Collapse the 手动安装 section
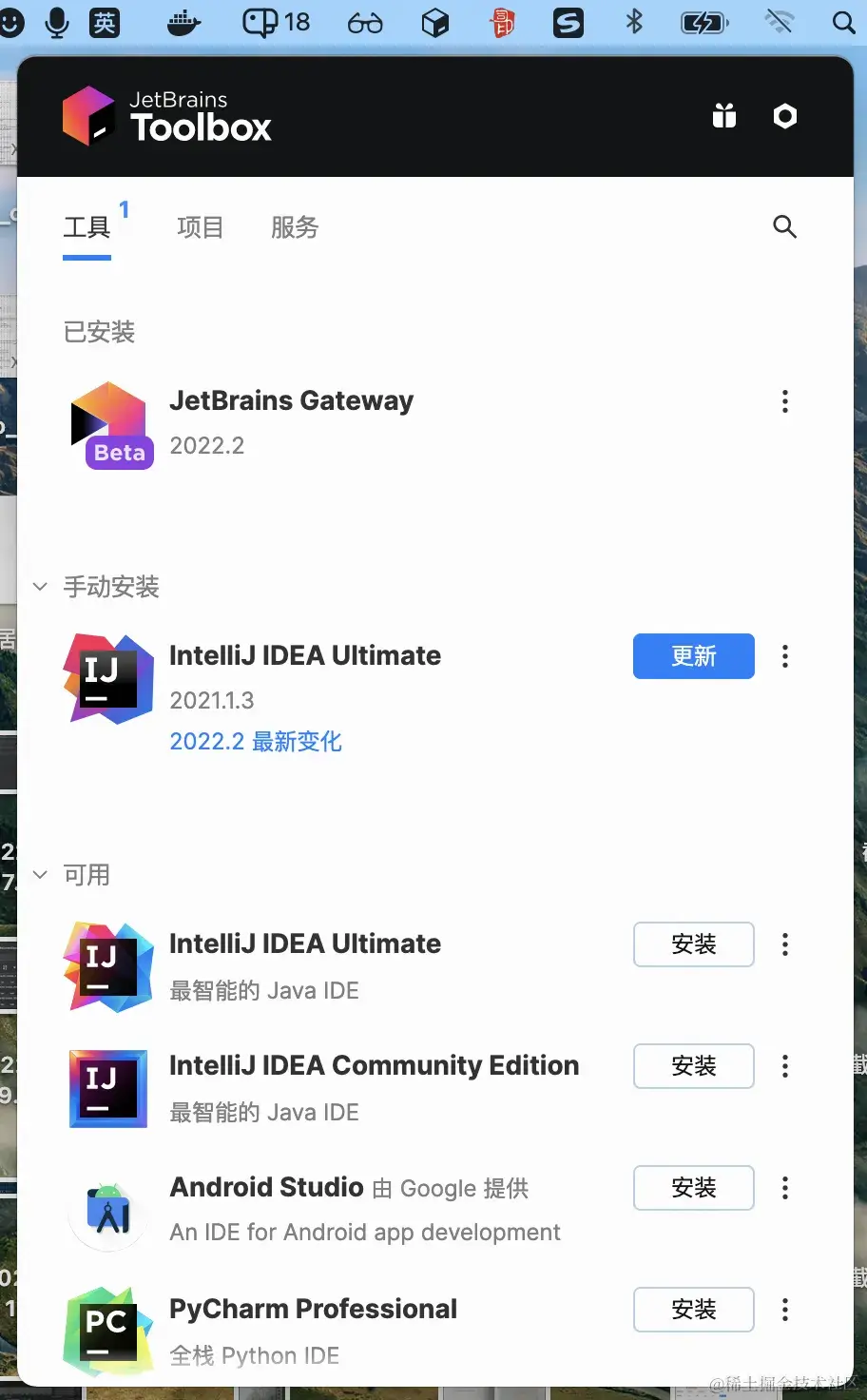Viewport: 867px width, 1400px height. 40,587
